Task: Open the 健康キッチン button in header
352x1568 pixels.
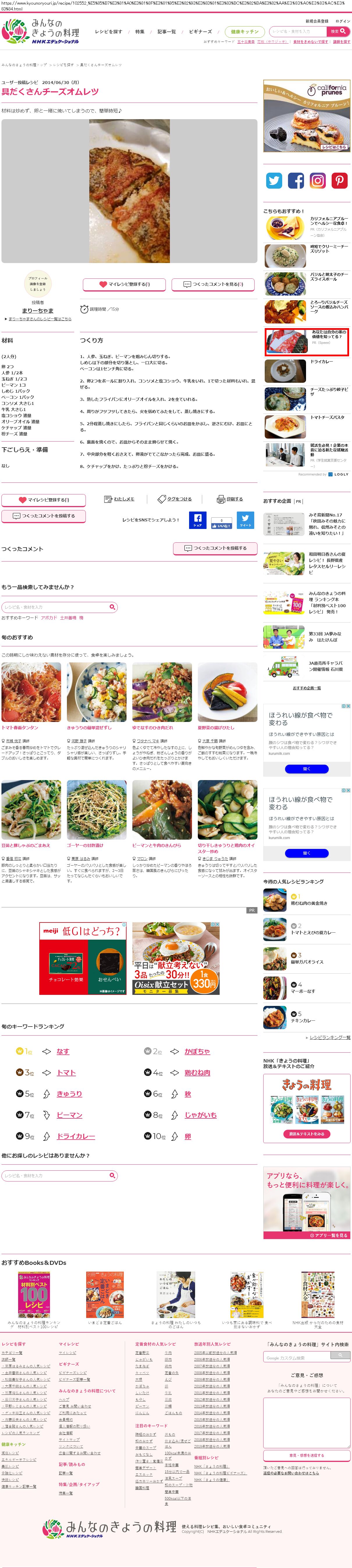Action: coord(244,32)
